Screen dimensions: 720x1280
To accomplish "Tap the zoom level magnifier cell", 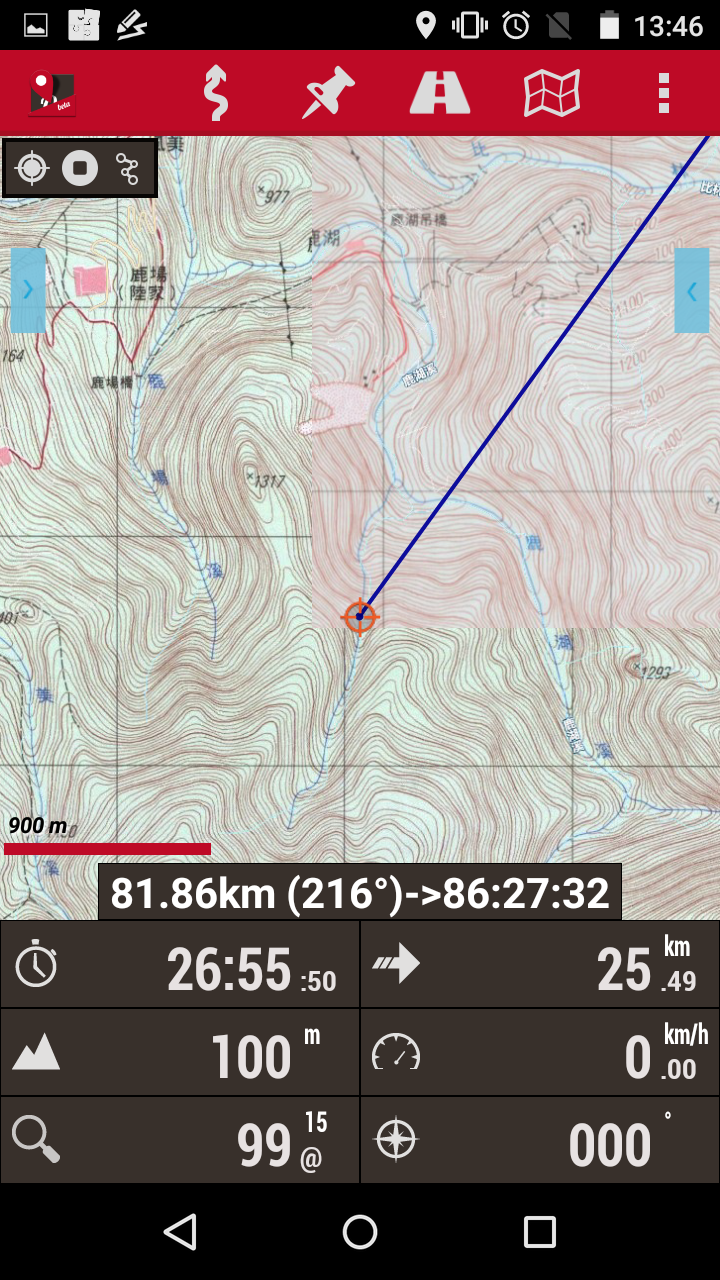I will pos(180,1140).
